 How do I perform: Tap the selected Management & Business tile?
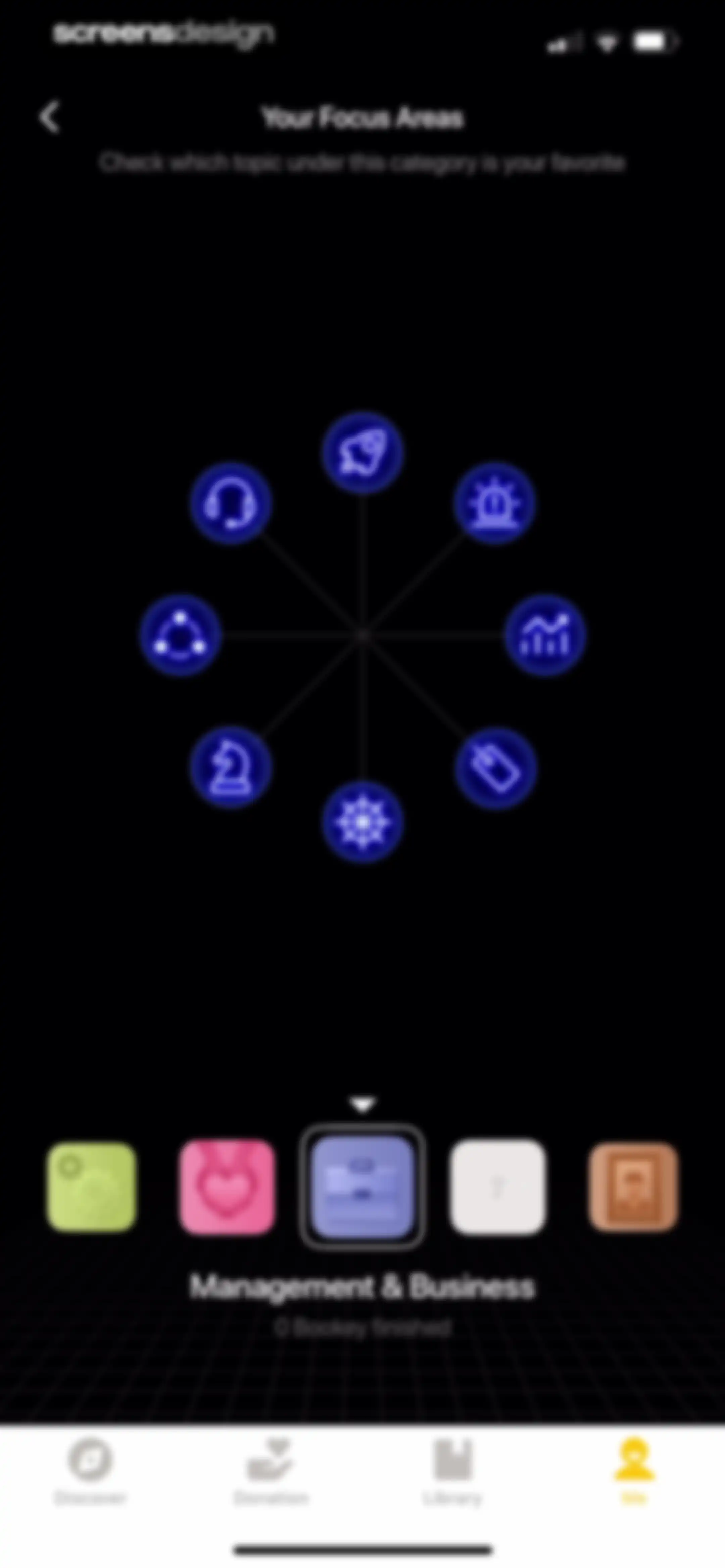click(x=362, y=1187)
